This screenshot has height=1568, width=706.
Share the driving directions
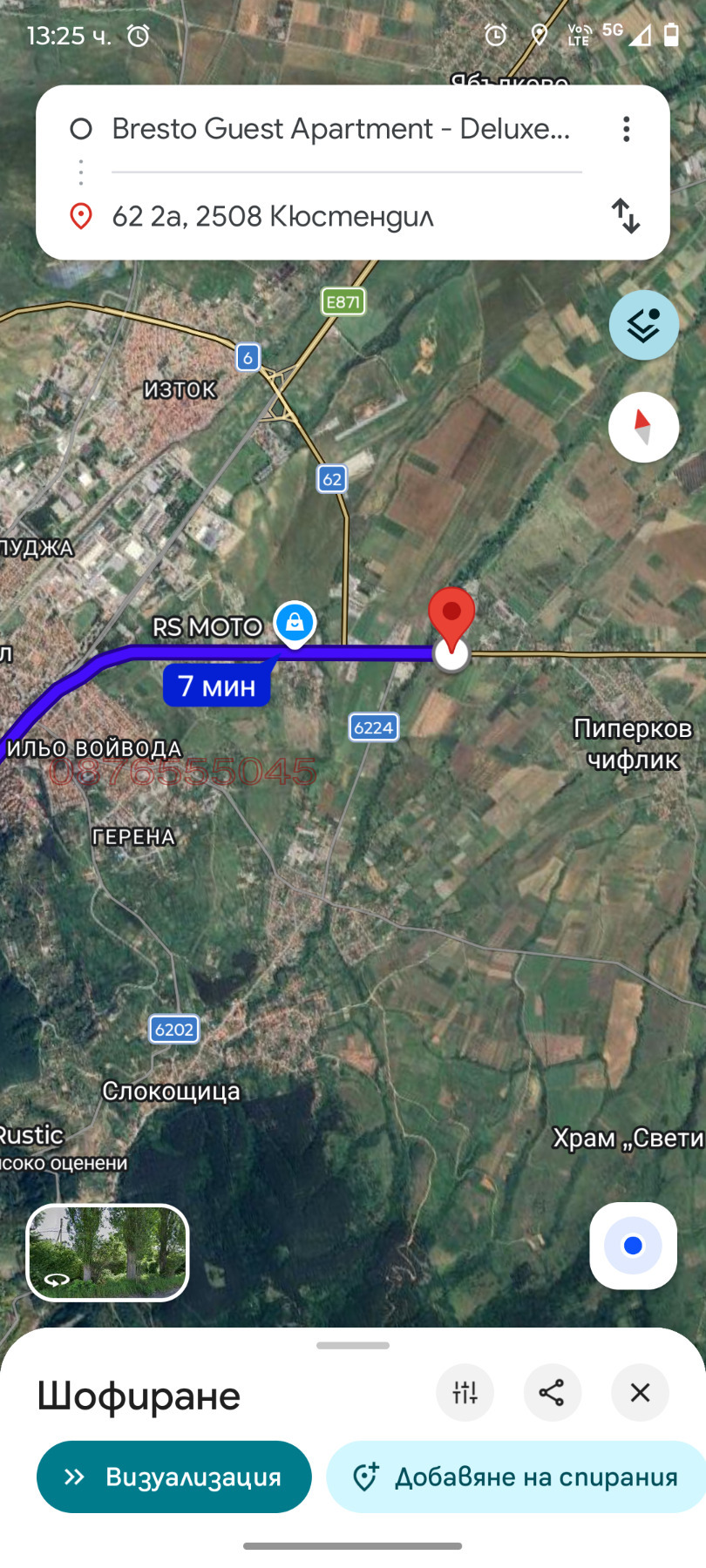(x=552, y=1392)
